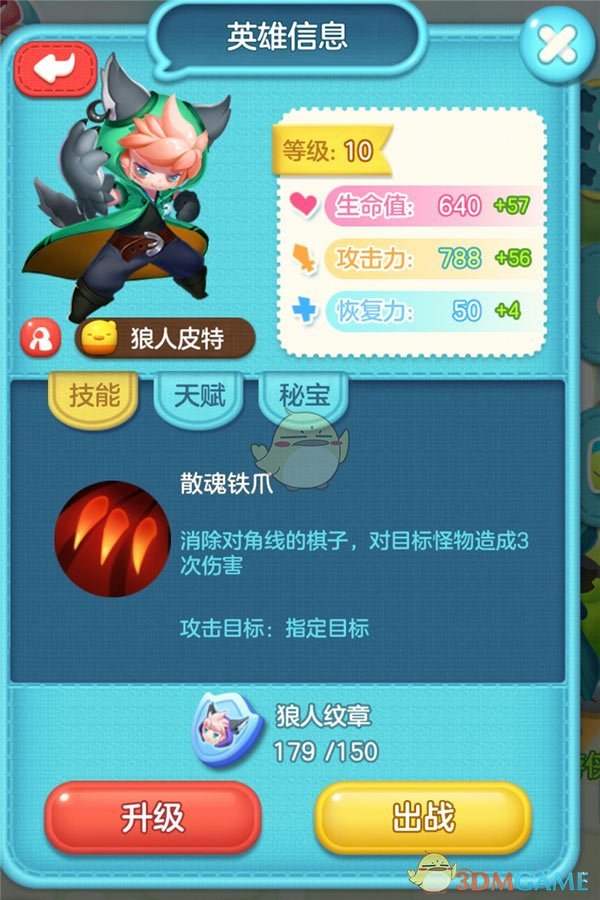Image resolution: width=600 pixels, height=900 pixels.
Task: Tap the red icon beside 狼人皮特
Action: pyautogui.click(x=38, y=338)
